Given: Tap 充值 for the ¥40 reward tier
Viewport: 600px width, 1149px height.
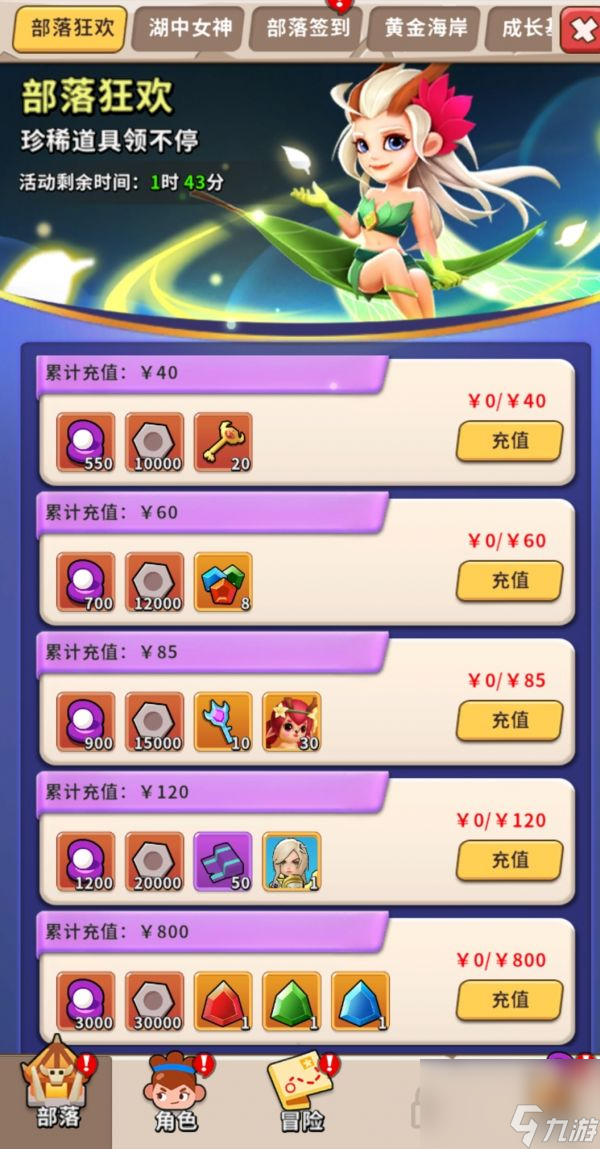Looking at the screenshot, I should (x=509, y=441).
